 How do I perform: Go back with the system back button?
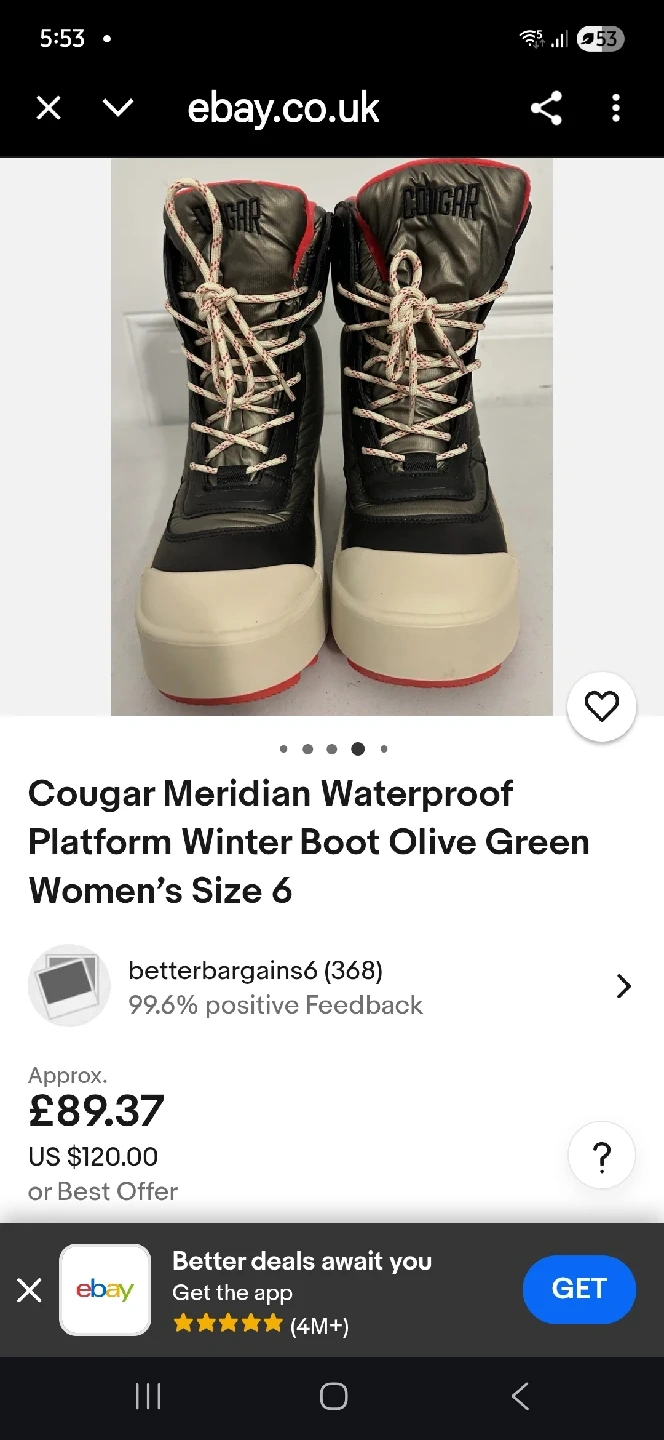[x=520, y=1397]
